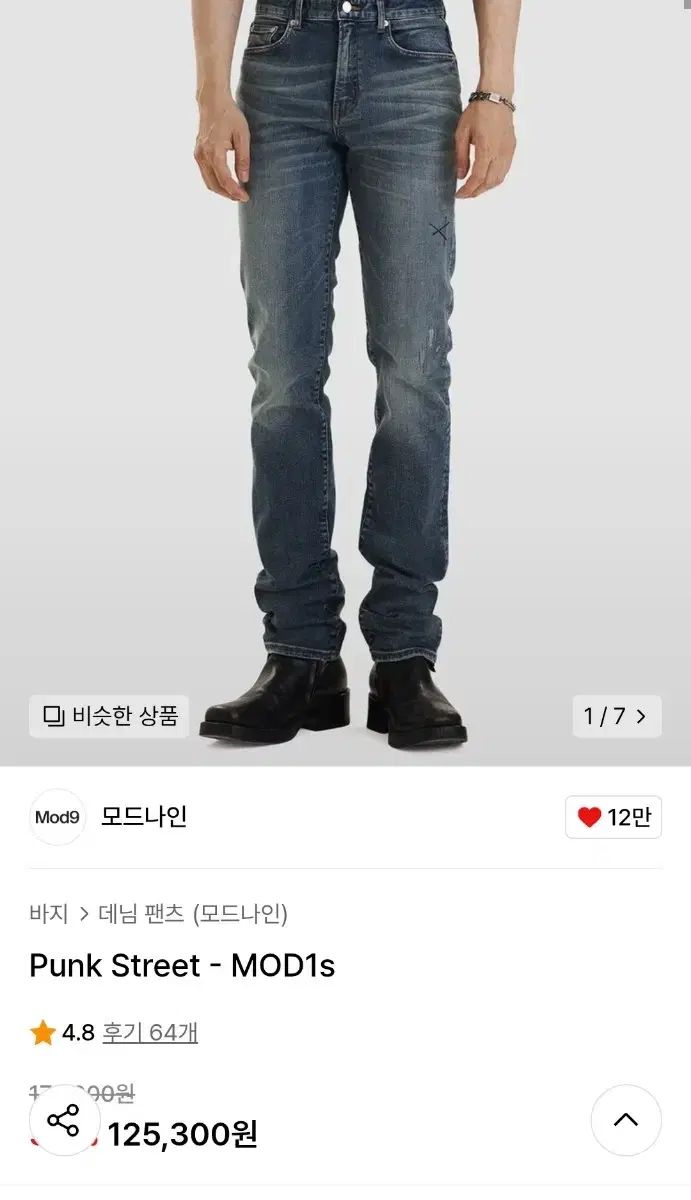Open similar products via 비슷한 상품 button
Viewport: 691px width, 1200px height.
click(x=109, y=716)
